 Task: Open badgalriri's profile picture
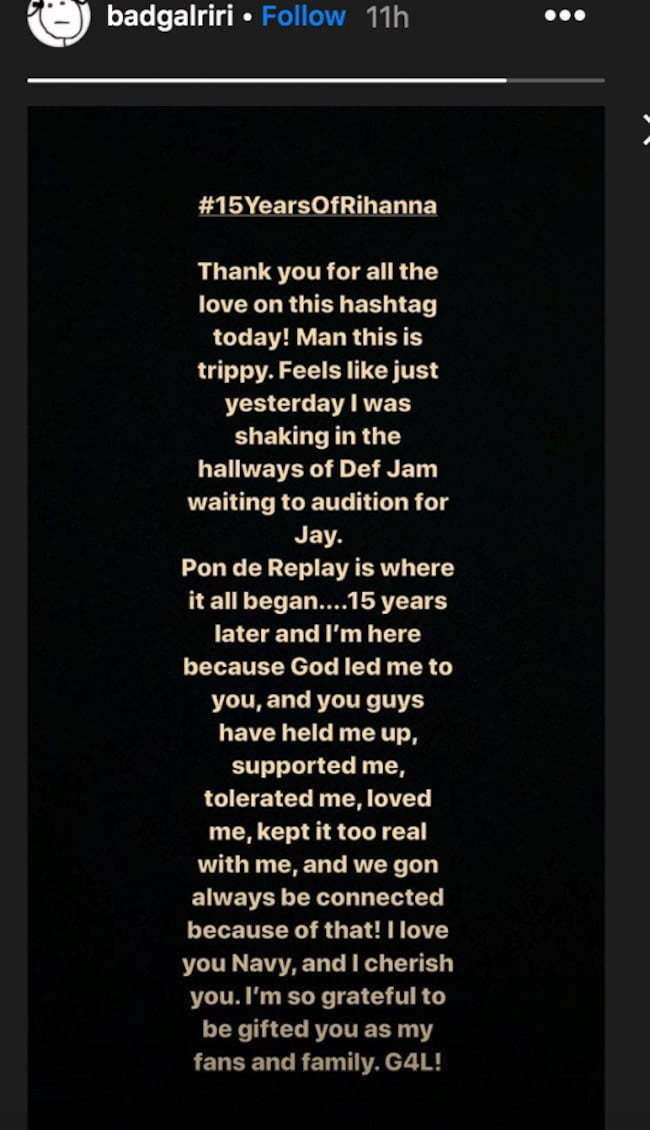click(59, 20)
